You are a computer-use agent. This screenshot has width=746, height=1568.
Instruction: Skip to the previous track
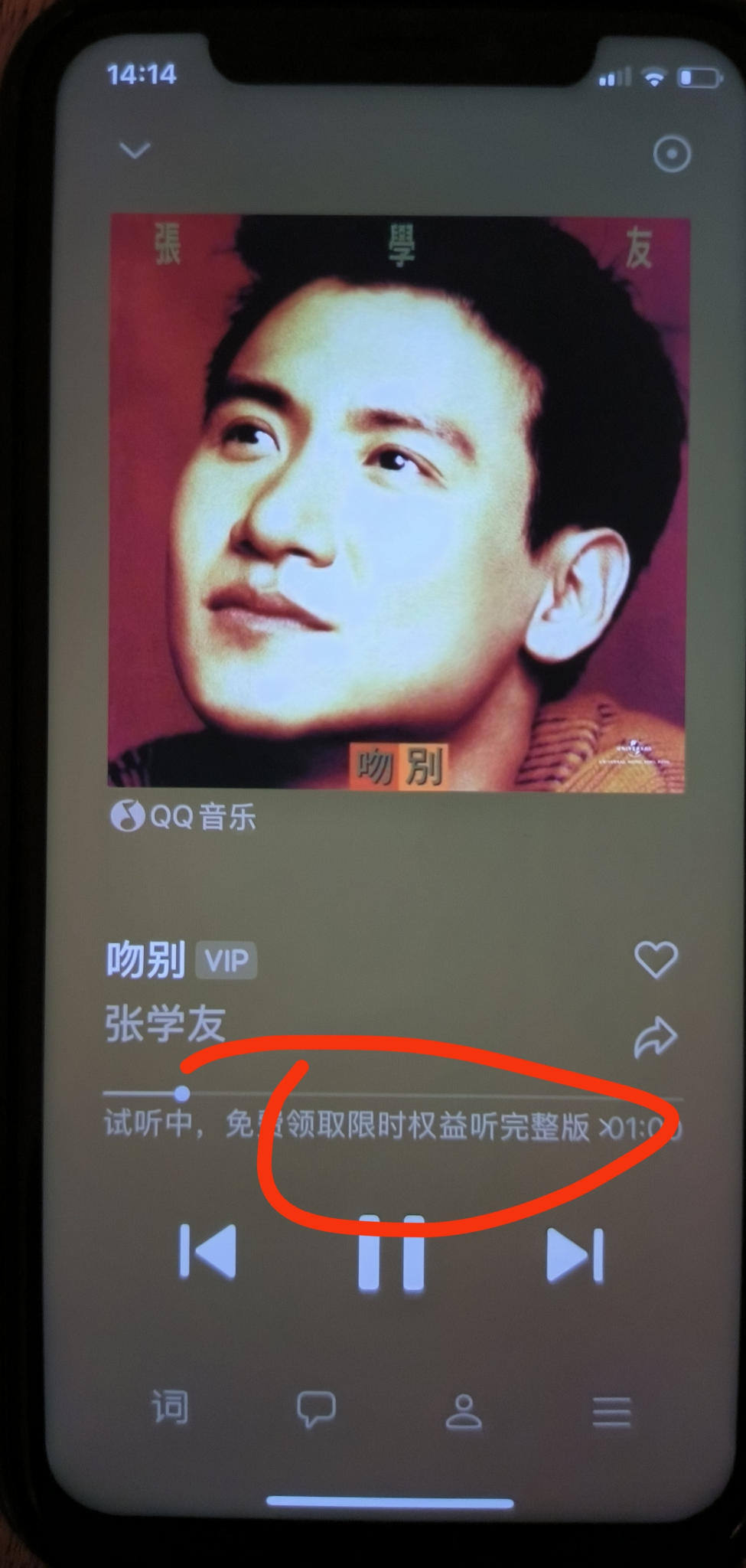click(x=207, y=1253)
